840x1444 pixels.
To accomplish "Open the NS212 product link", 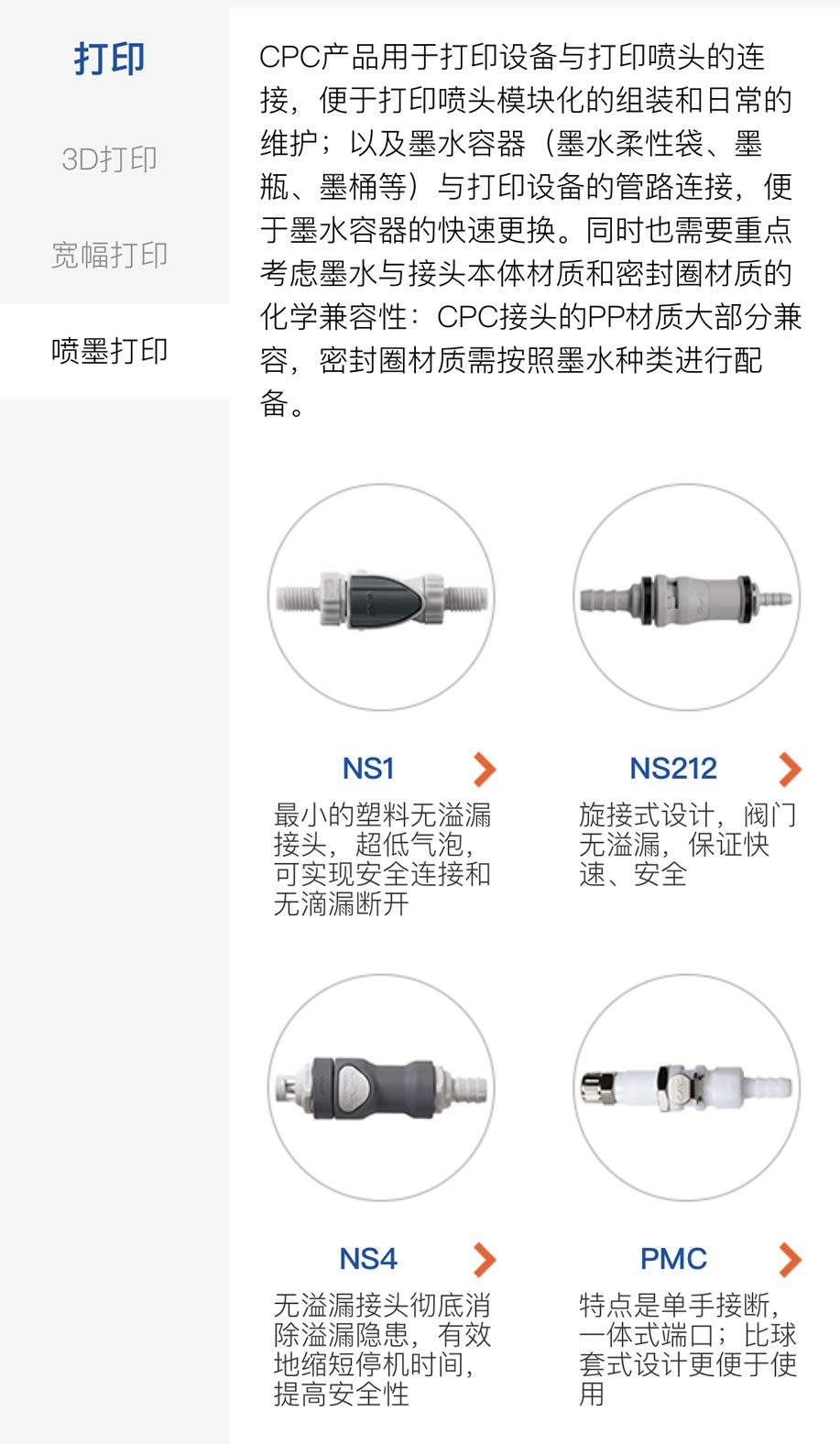I will point(673,768).
